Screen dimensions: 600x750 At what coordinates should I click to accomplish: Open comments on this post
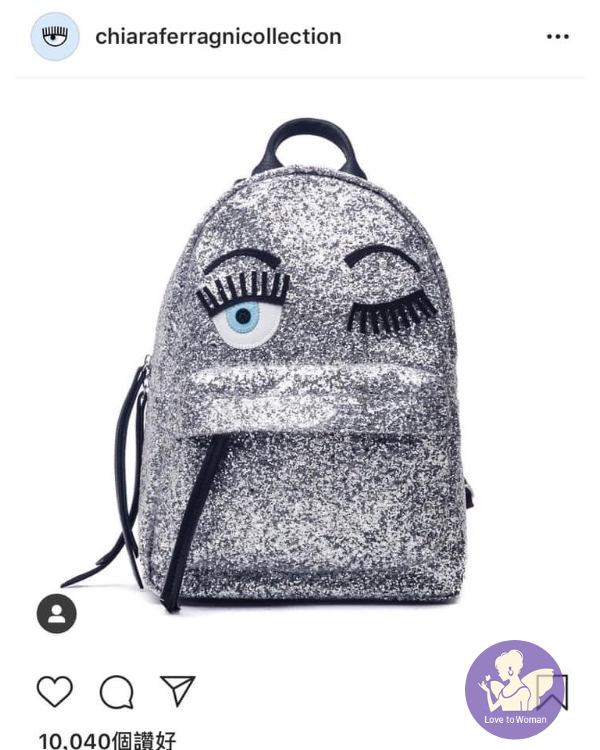(x=116, y=691)
